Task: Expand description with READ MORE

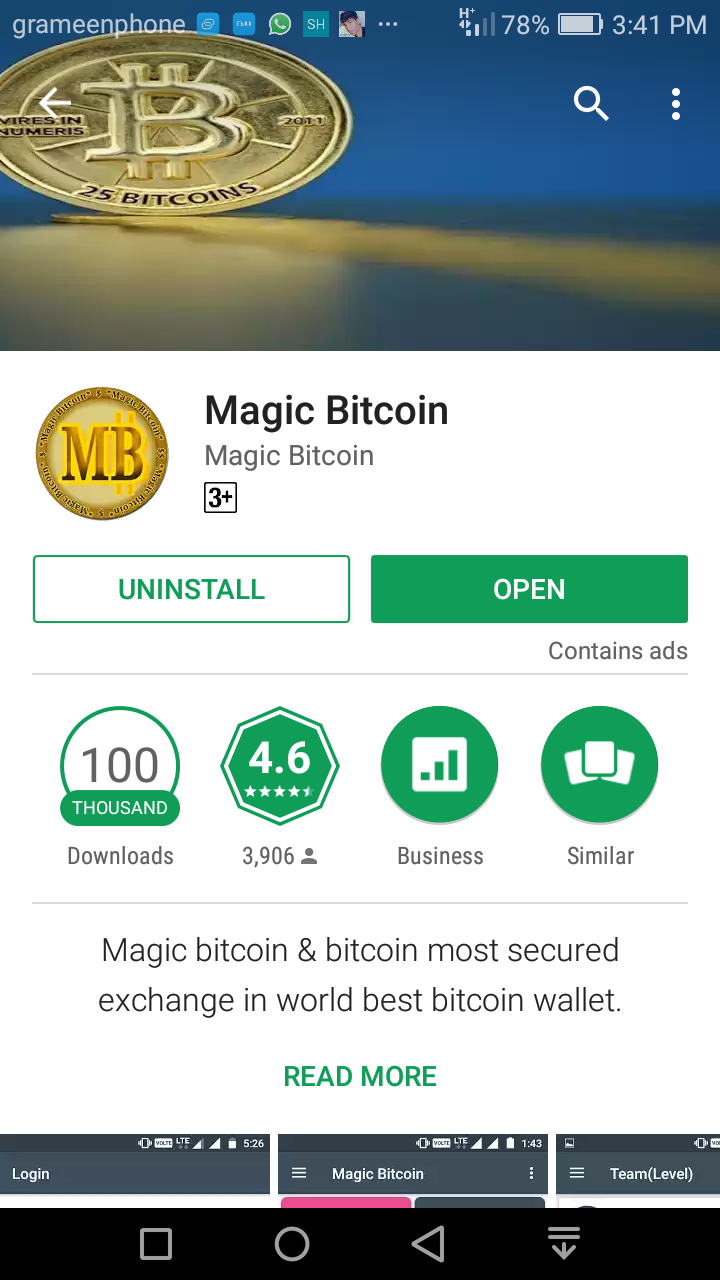Action: coord(360,1076)
